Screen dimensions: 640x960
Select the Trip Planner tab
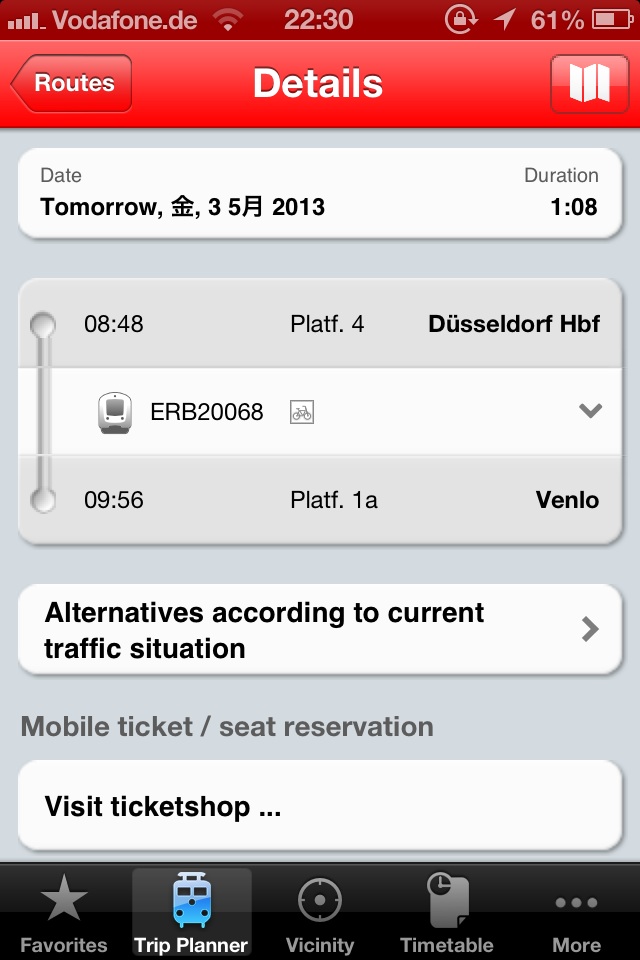191,912
